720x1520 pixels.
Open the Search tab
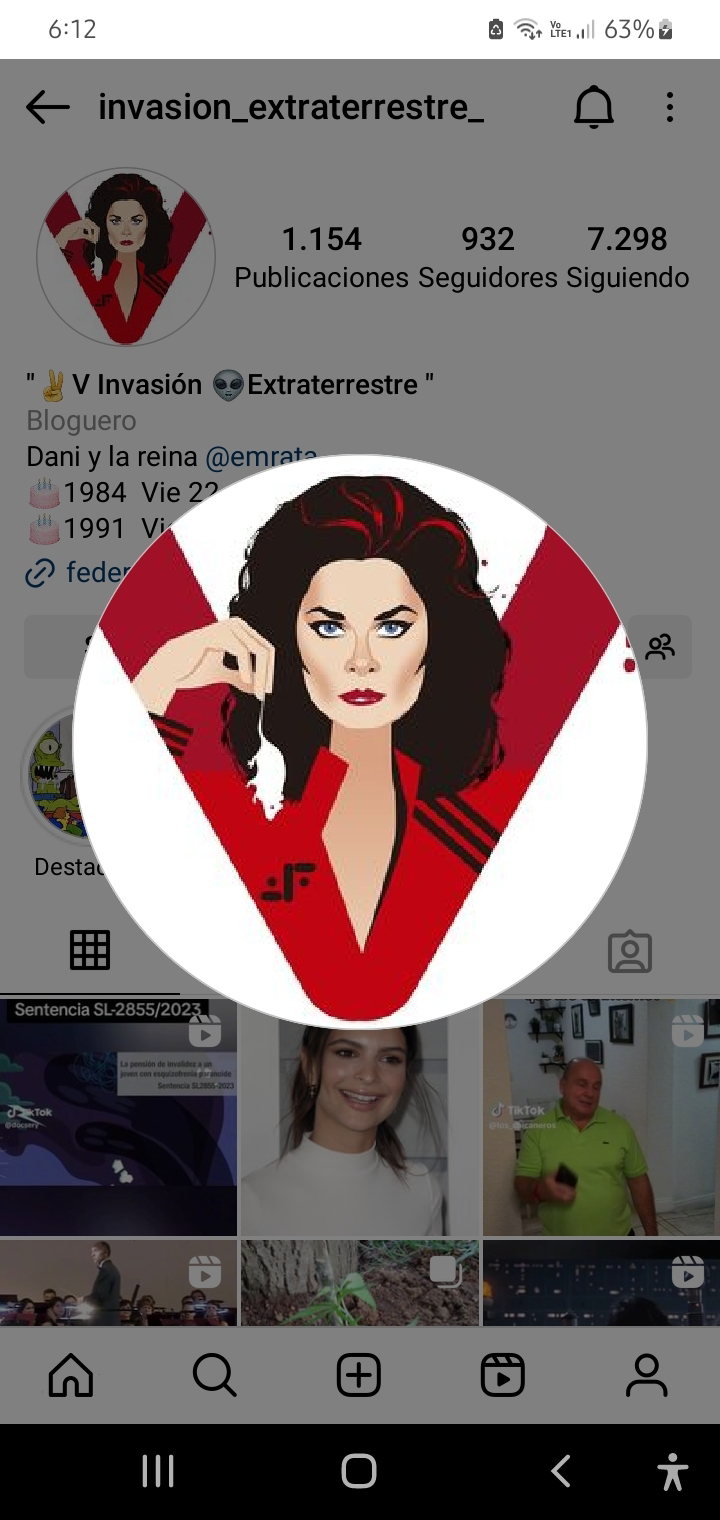tap(214, 1376)
